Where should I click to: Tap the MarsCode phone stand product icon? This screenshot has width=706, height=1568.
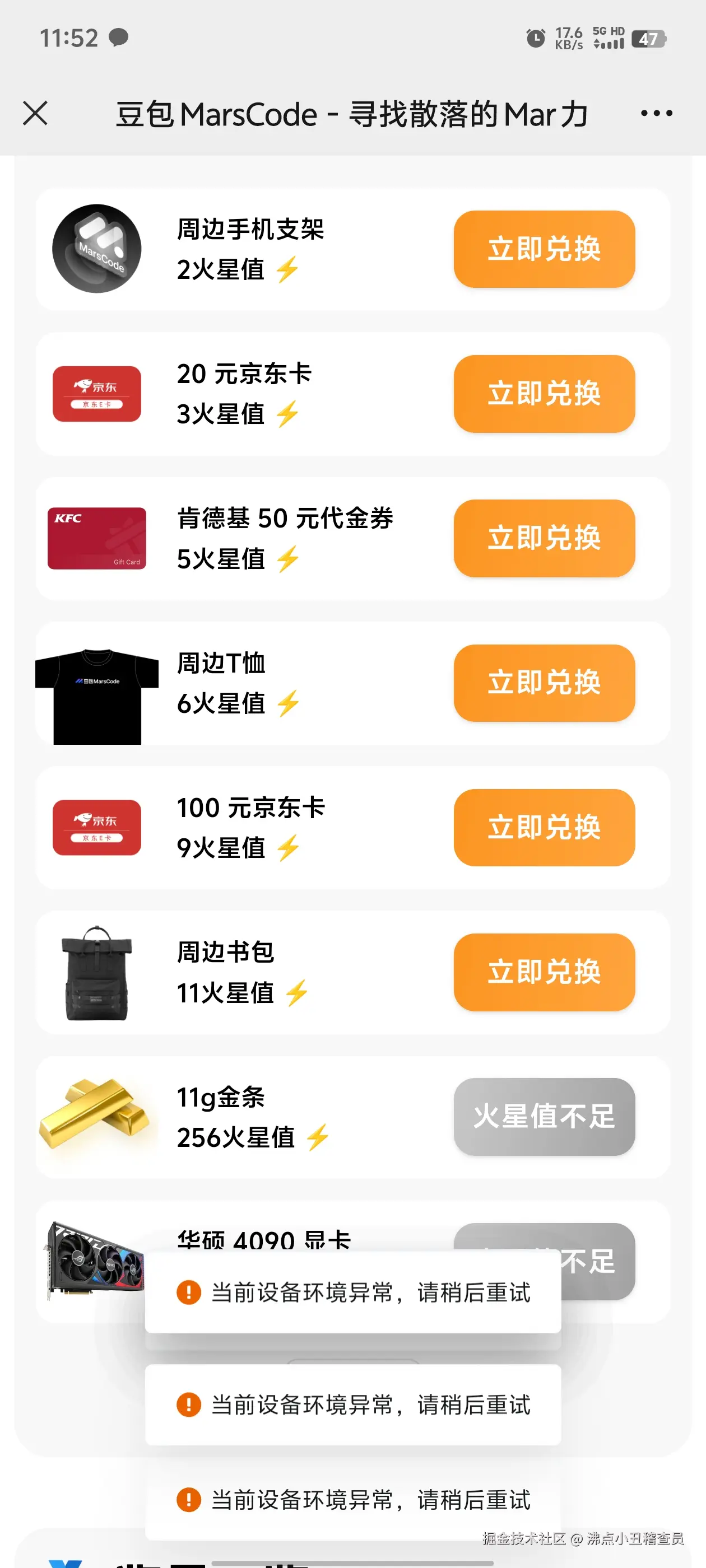(x=97, y=250)
